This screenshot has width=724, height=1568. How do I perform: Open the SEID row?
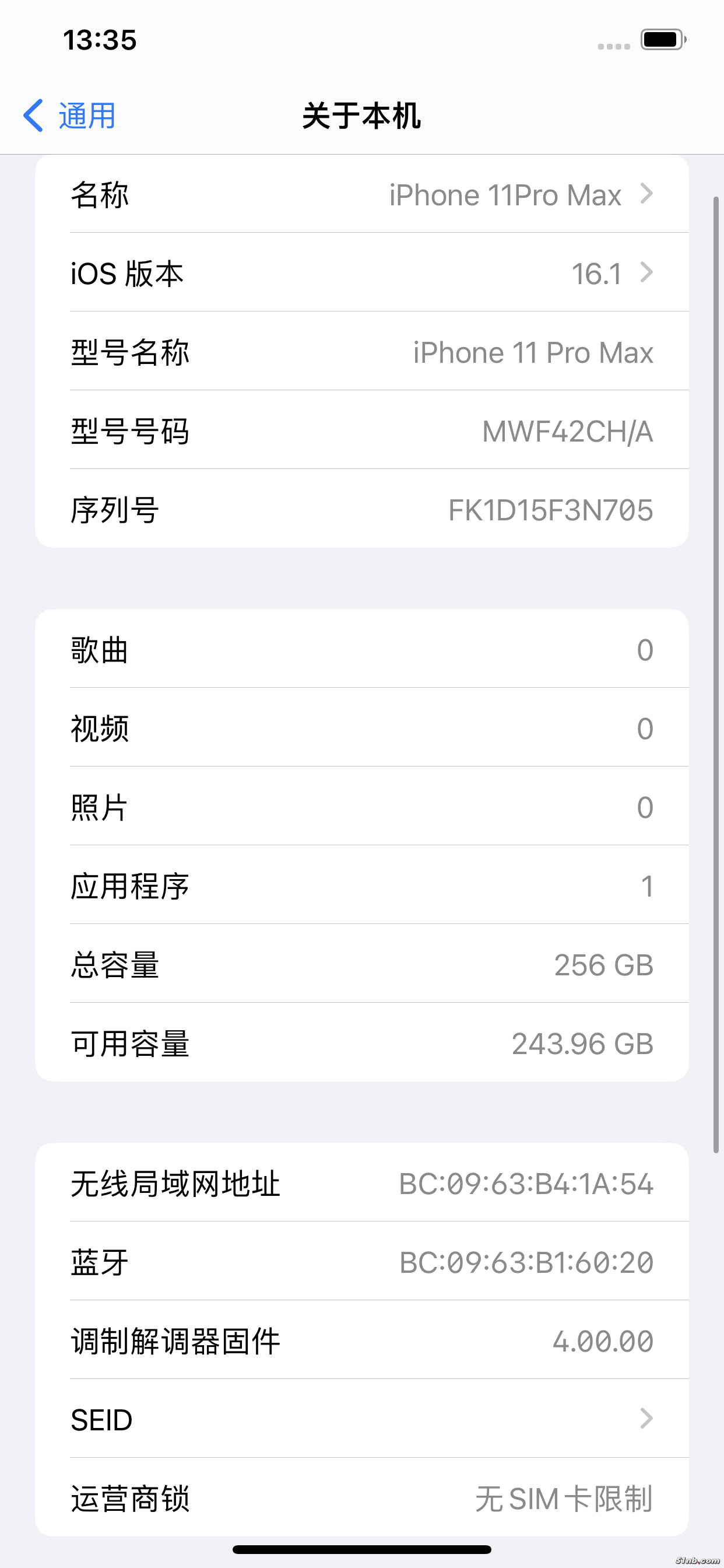pos(361,1419)
